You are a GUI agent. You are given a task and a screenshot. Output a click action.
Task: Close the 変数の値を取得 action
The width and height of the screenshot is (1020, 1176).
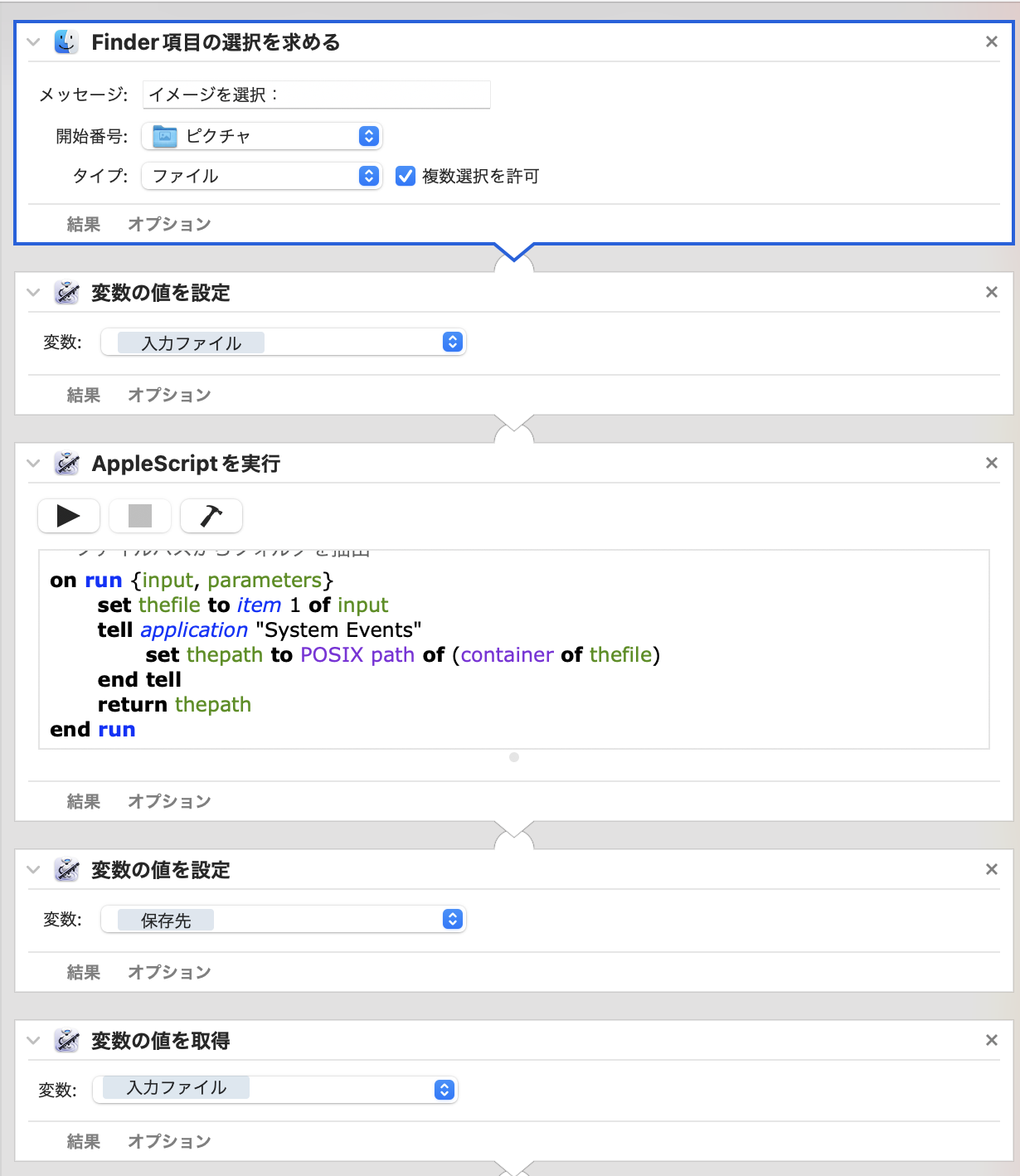click(x=991, y=1040)
